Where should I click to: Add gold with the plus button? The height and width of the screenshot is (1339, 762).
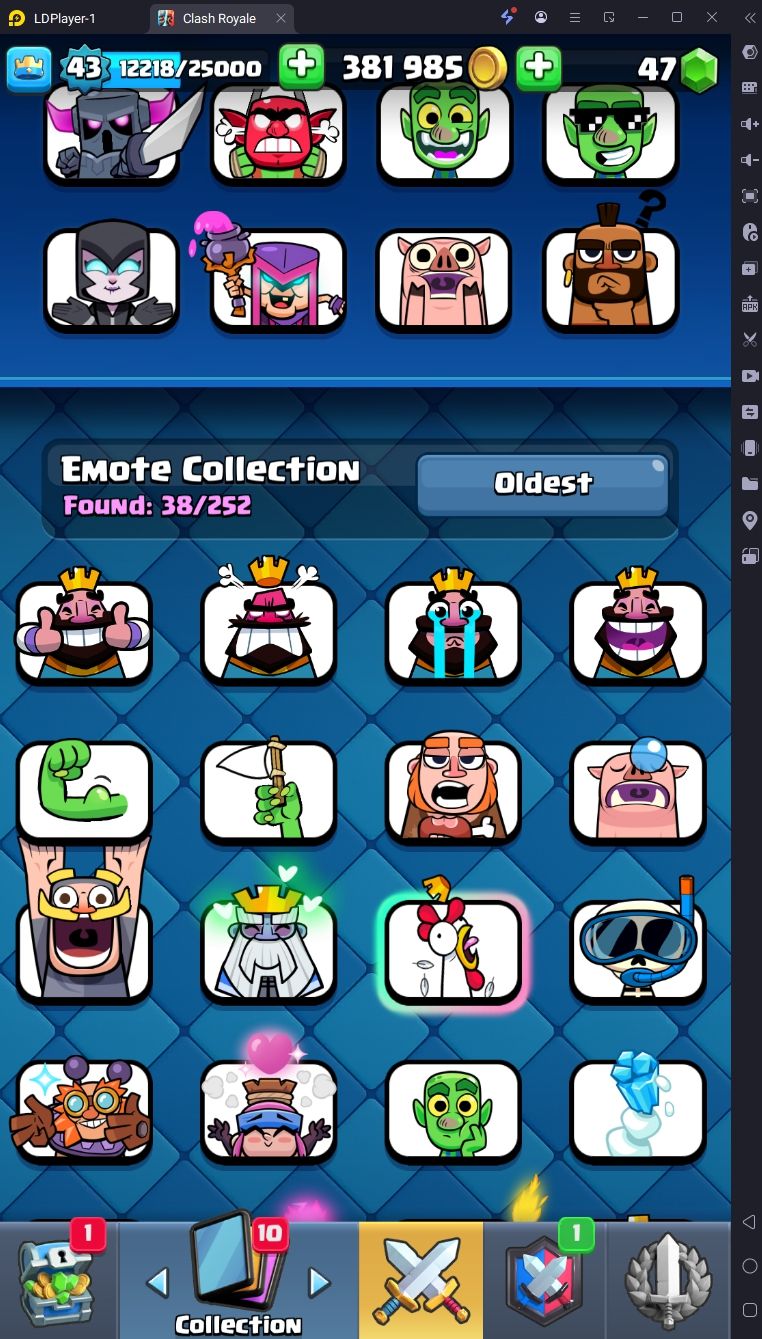pyautogui.click(x=538, y=67)
